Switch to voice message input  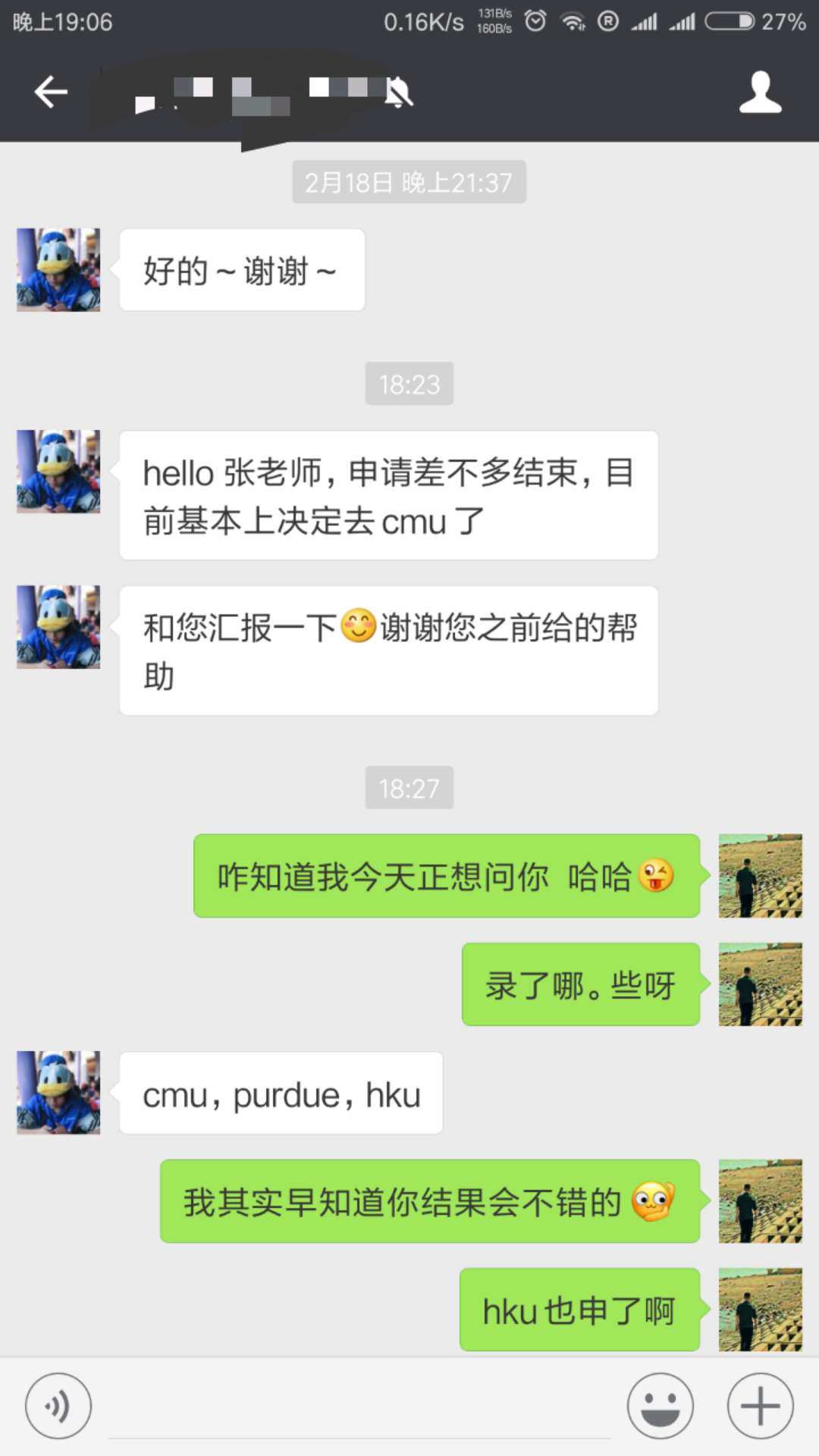[x=58, y=1406]
